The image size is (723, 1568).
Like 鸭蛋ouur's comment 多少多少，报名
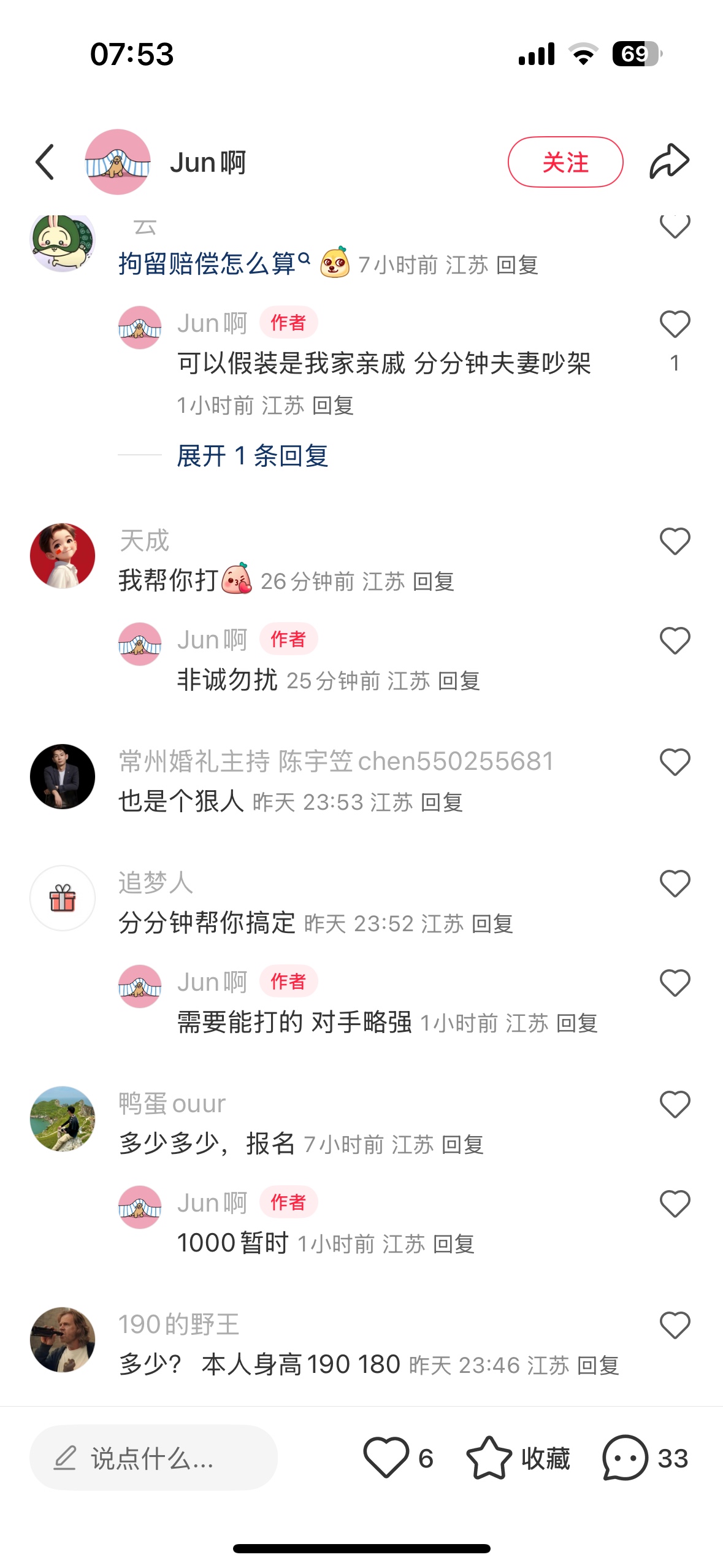[675, 1105]
